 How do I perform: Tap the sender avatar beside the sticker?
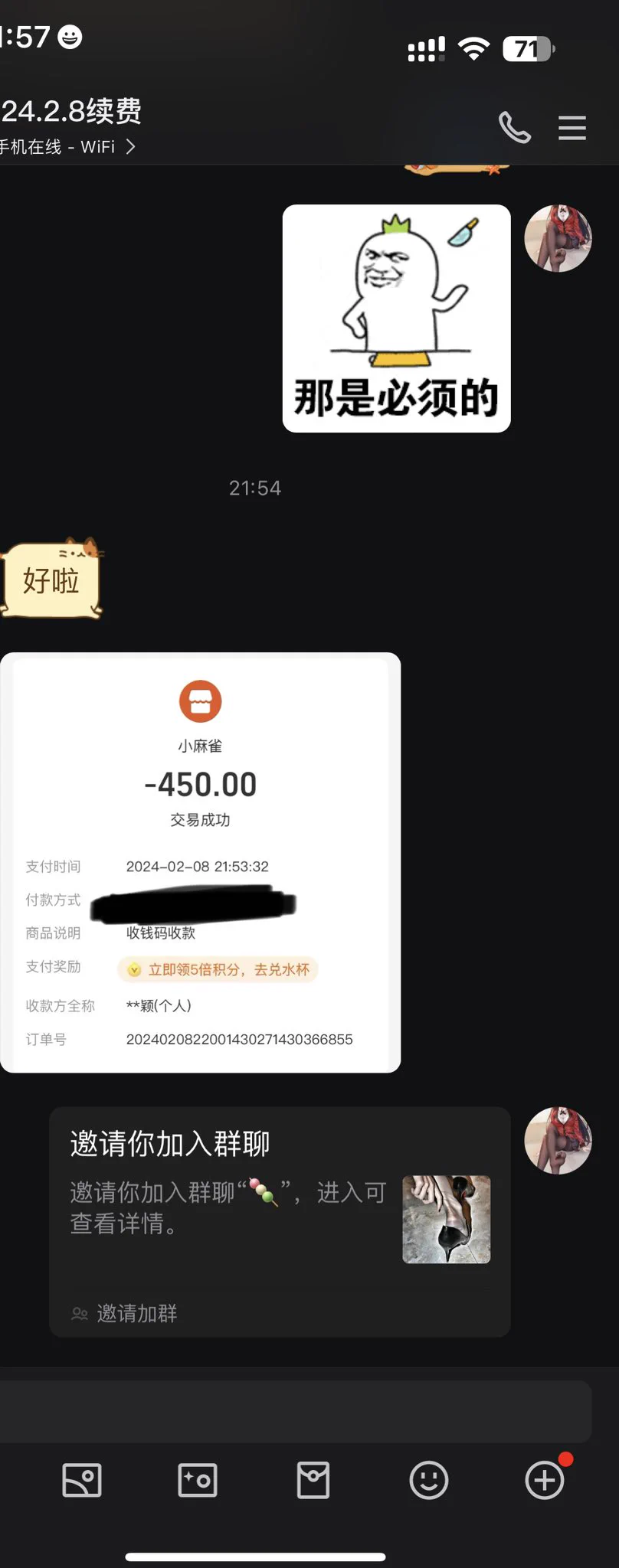[558, 239]
